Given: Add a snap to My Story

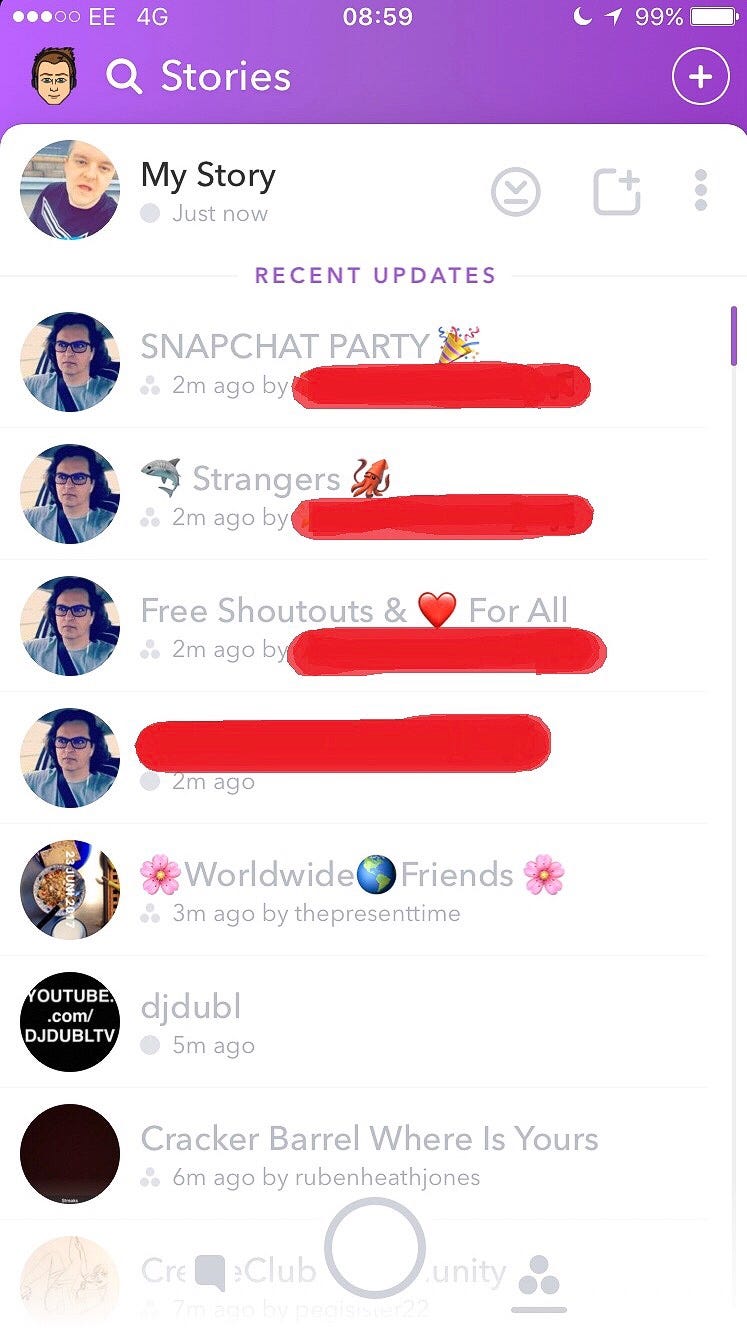Looking at the screenshot, I should [x=616, y=191].
